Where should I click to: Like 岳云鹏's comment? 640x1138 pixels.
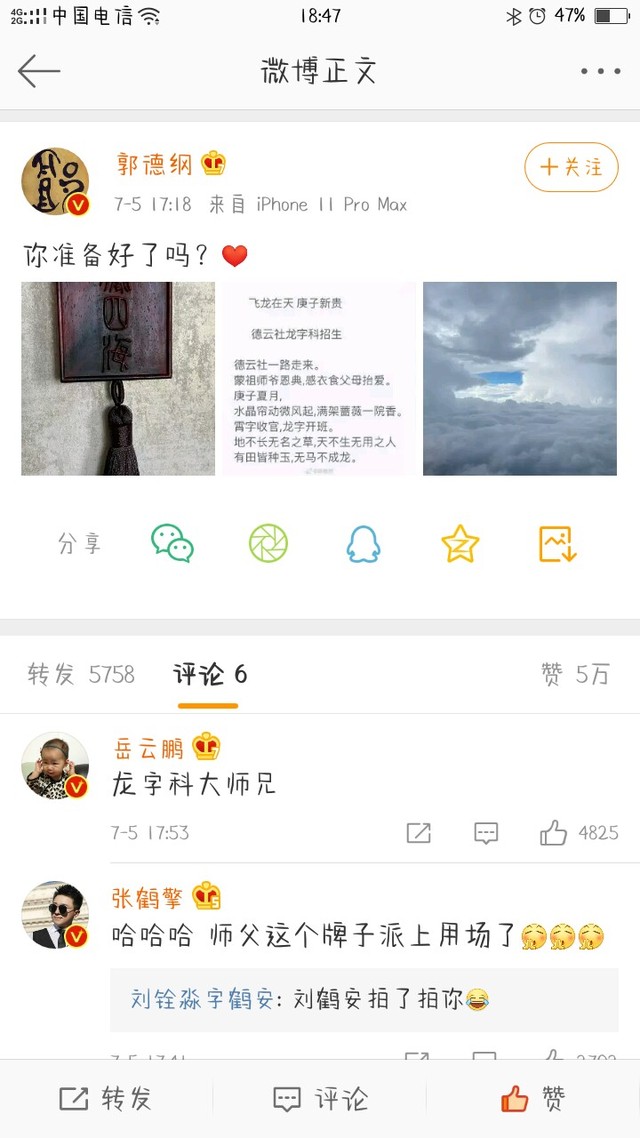pos(579,832)
